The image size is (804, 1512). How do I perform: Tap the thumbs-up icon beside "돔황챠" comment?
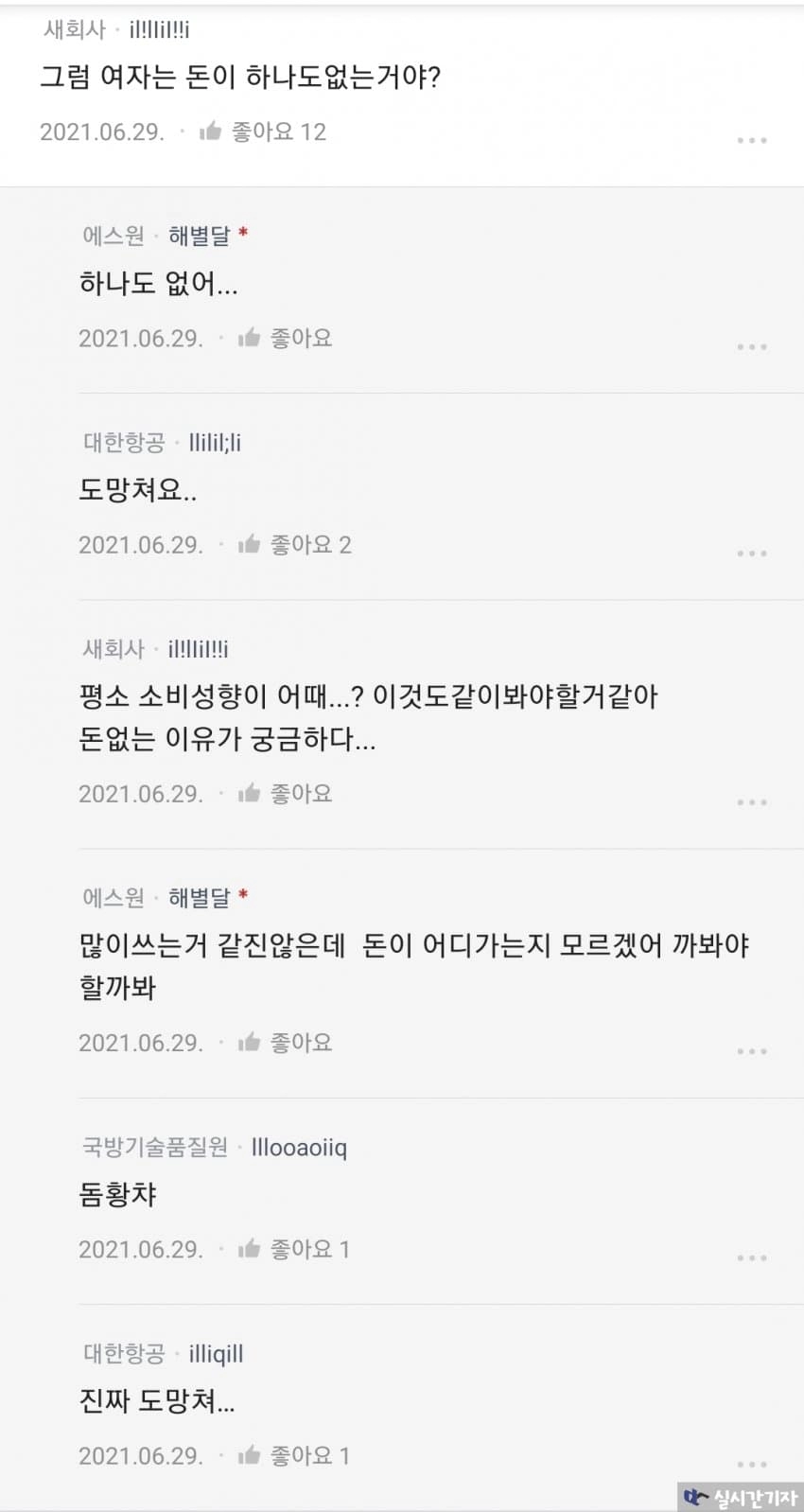[251, 1248]
